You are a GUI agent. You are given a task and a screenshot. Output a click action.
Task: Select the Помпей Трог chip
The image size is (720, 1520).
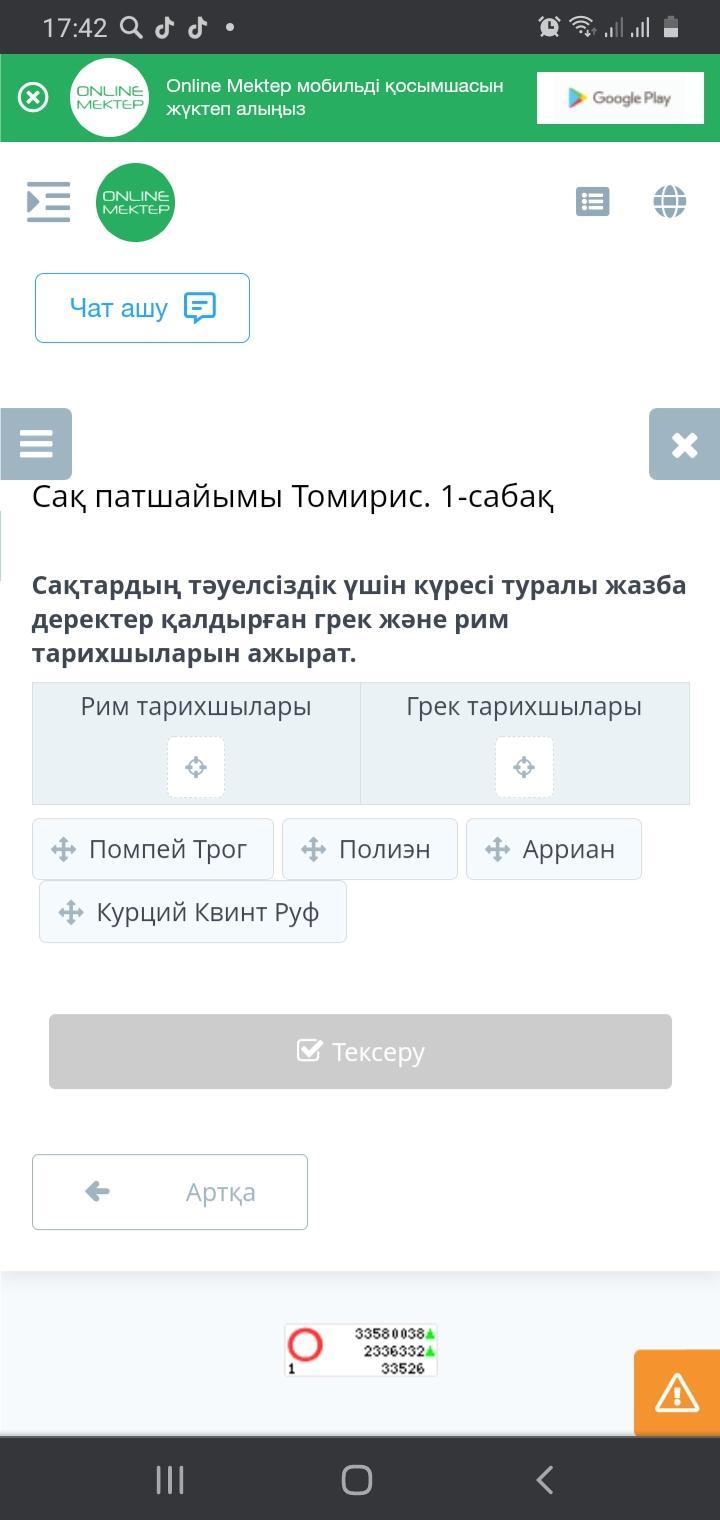pos(153,849)
